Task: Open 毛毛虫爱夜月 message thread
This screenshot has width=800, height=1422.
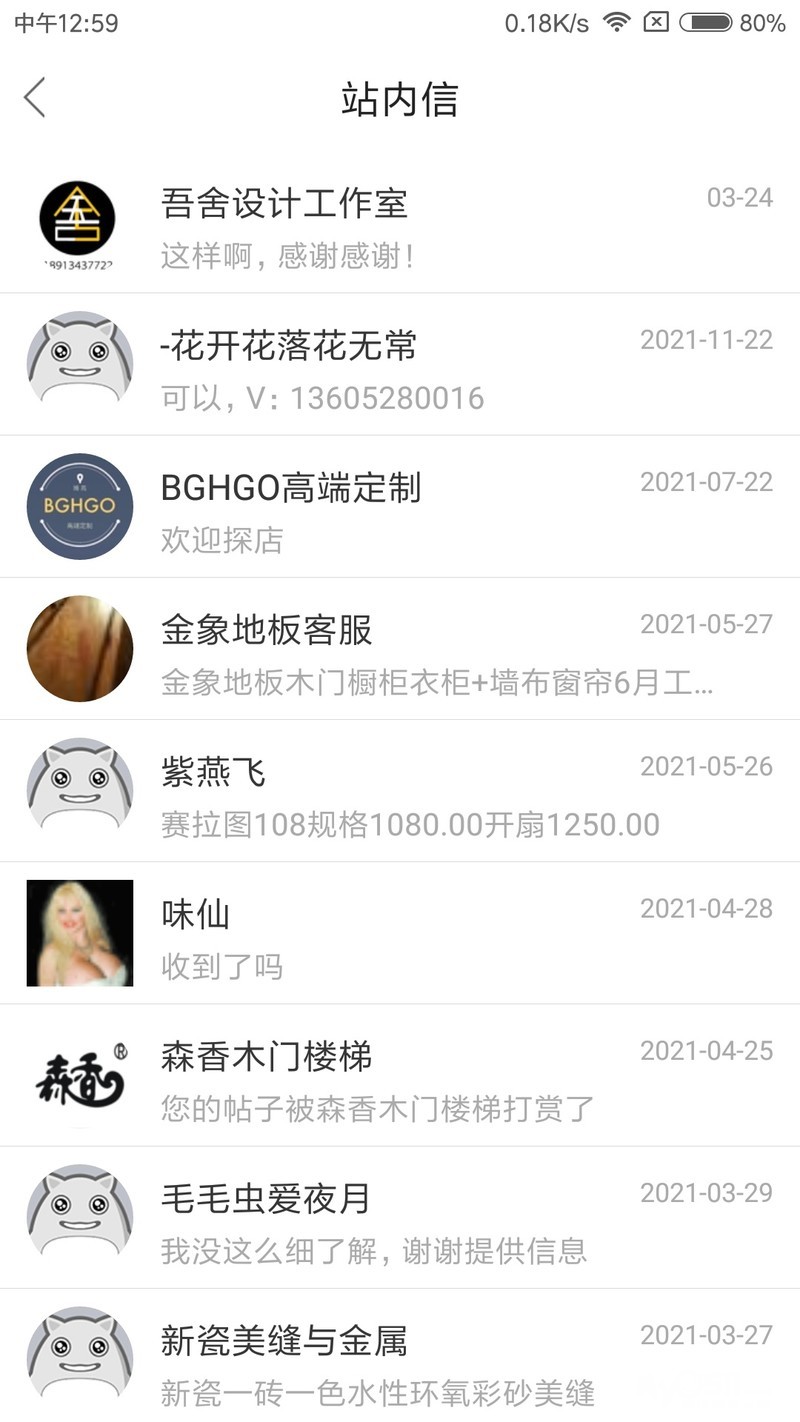Action: point(400,1222)
